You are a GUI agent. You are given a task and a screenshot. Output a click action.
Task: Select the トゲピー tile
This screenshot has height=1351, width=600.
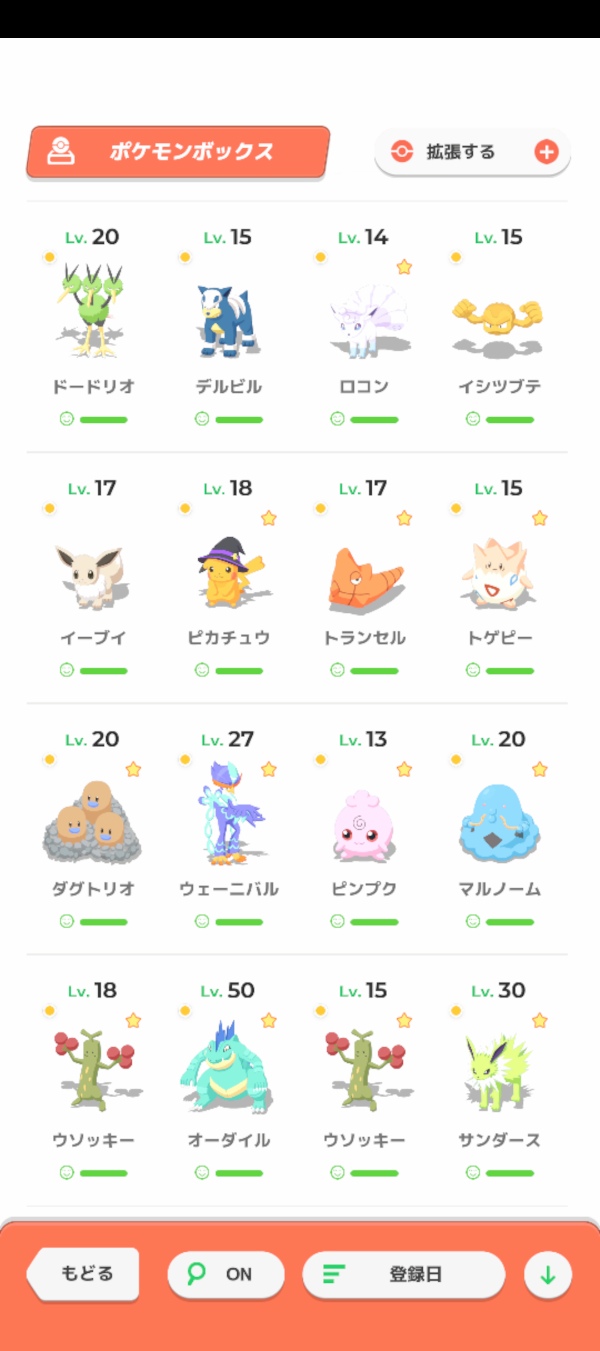coord(500,576)
